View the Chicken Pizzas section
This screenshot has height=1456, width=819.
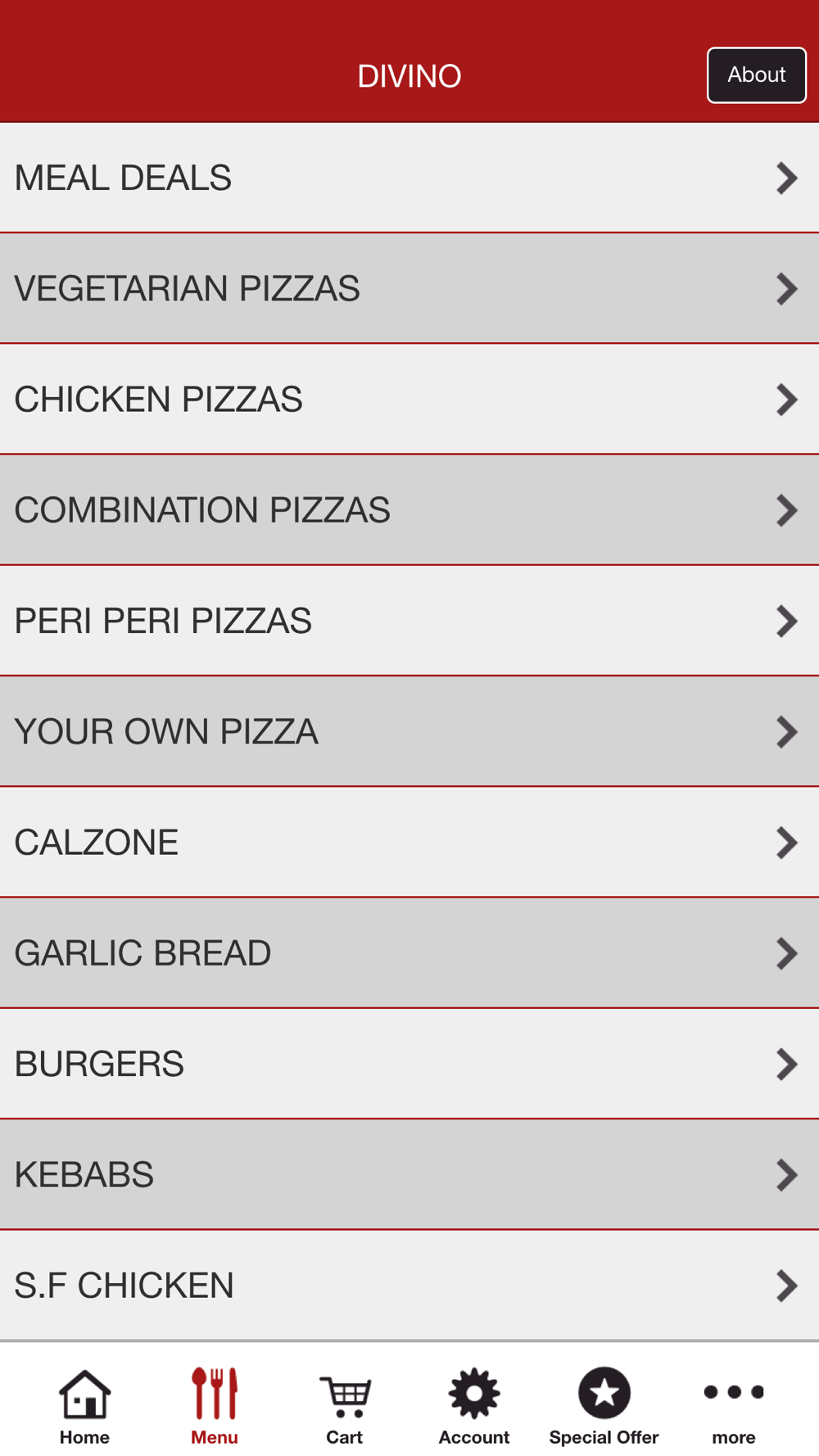click(x=409, y=399)
